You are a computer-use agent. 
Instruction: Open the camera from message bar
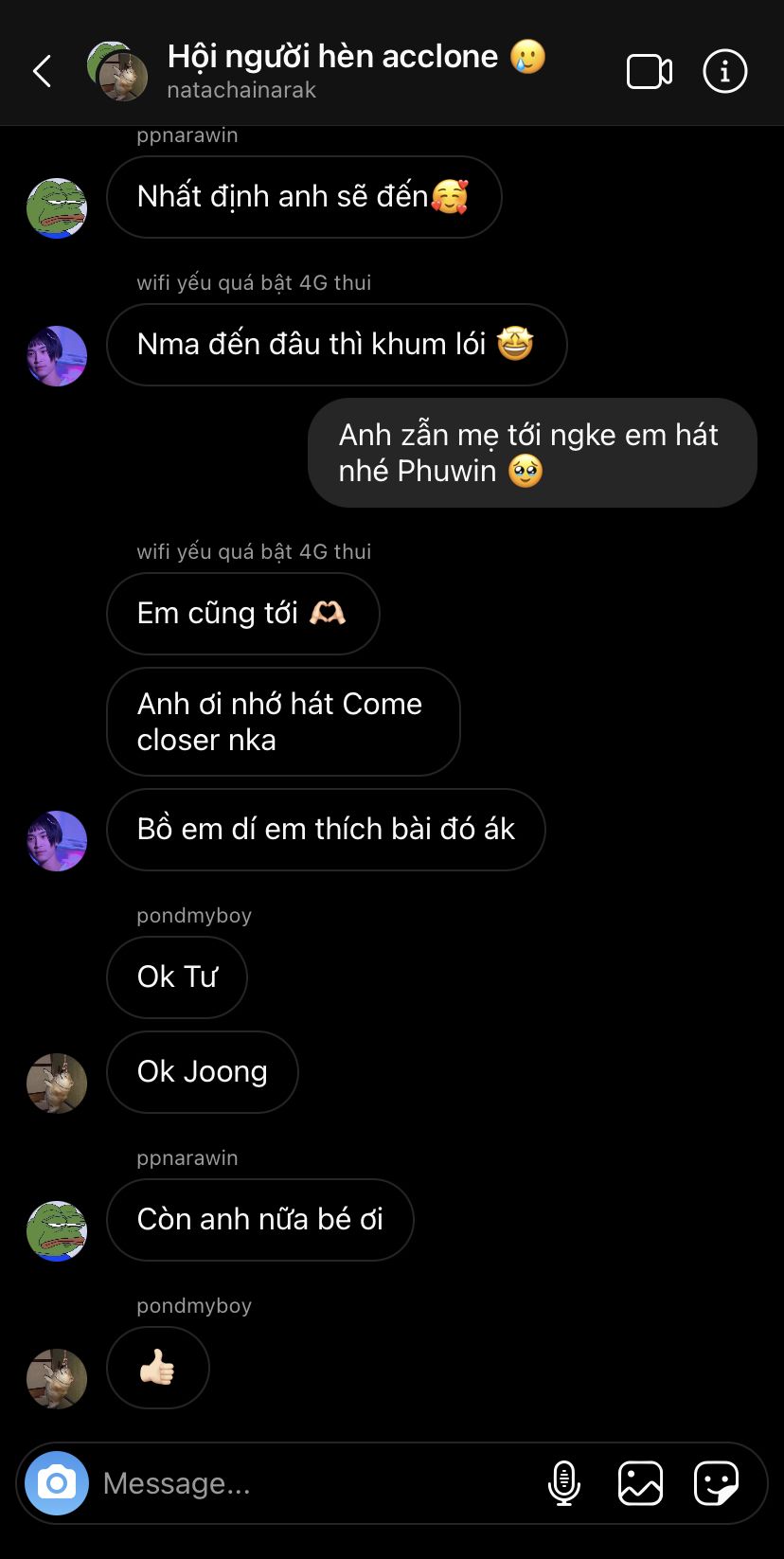click(57, 1482)
